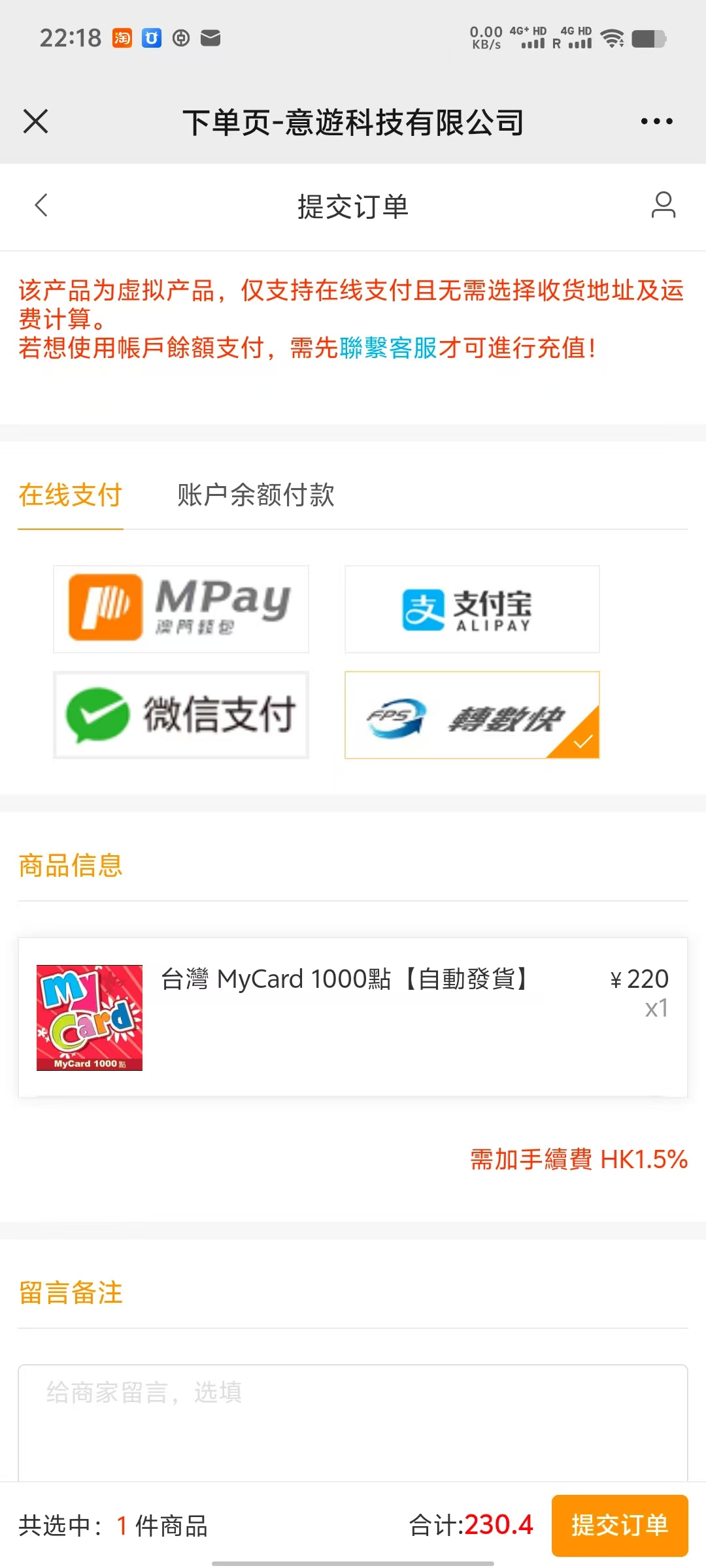Screen dimensions: 706x1568
Task: Go back from 提交订单 page
Action: click(x=41, y=205)
